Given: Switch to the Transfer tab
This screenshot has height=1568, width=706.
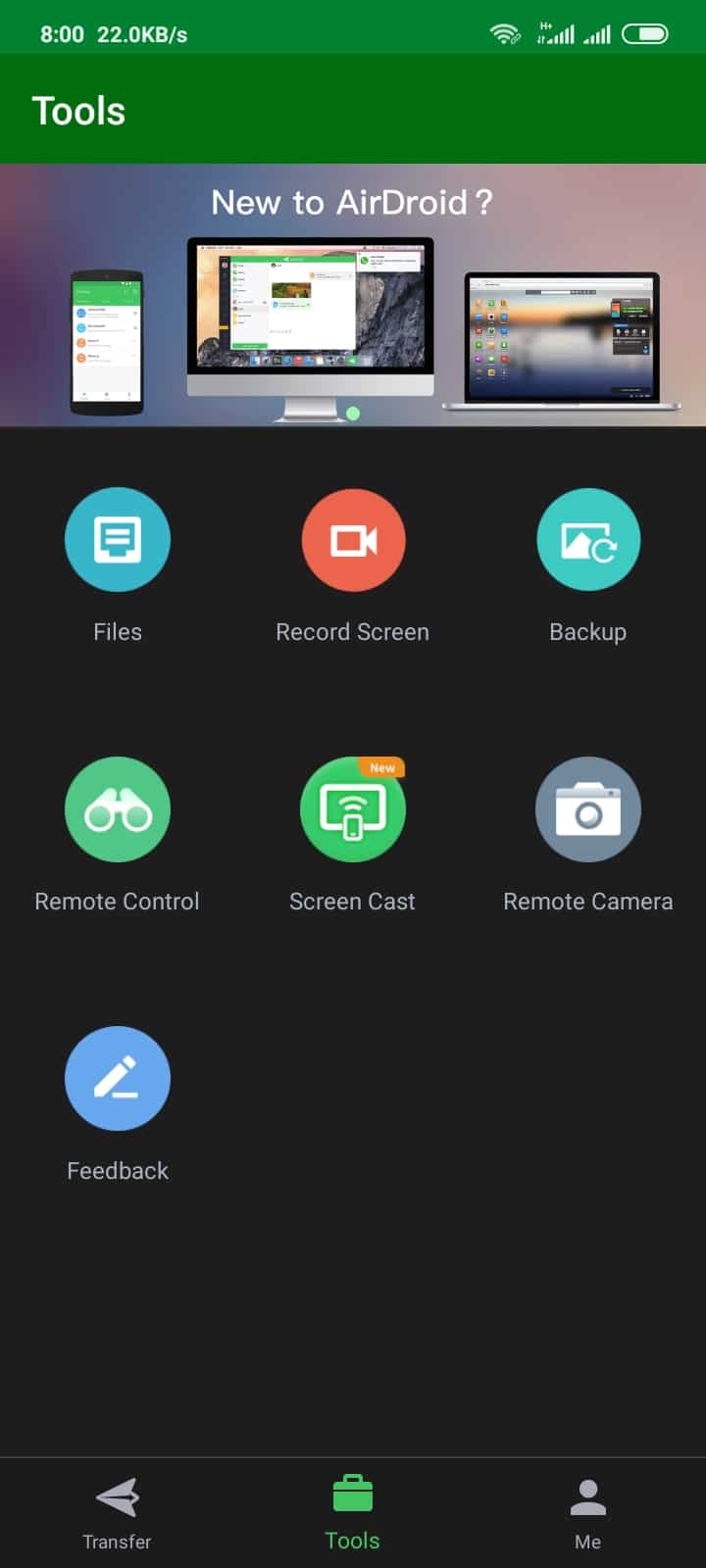Looking at the screenshot, I should coord(117,1514).
